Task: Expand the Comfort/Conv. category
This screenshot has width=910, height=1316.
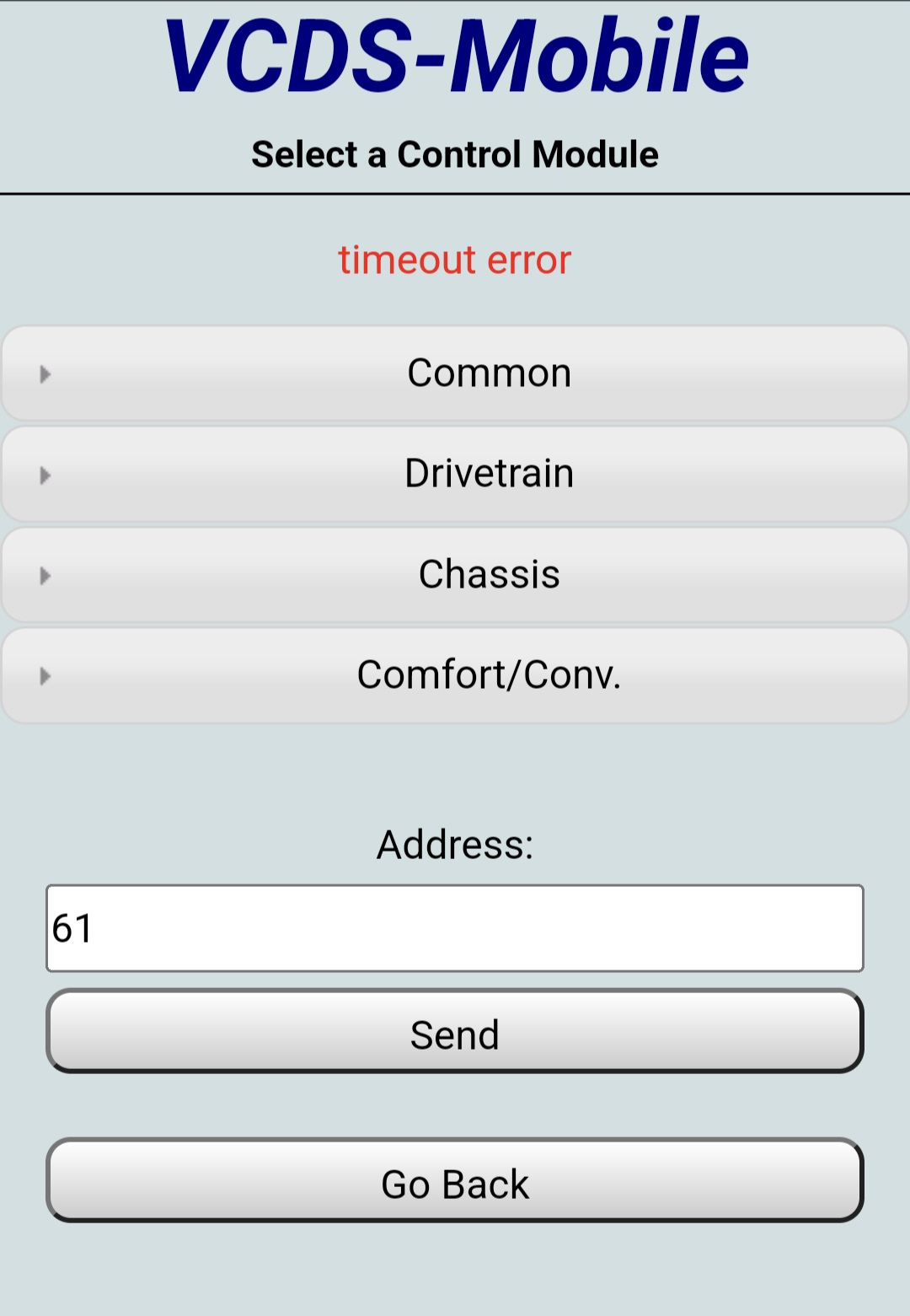Action: coord(455,675)
